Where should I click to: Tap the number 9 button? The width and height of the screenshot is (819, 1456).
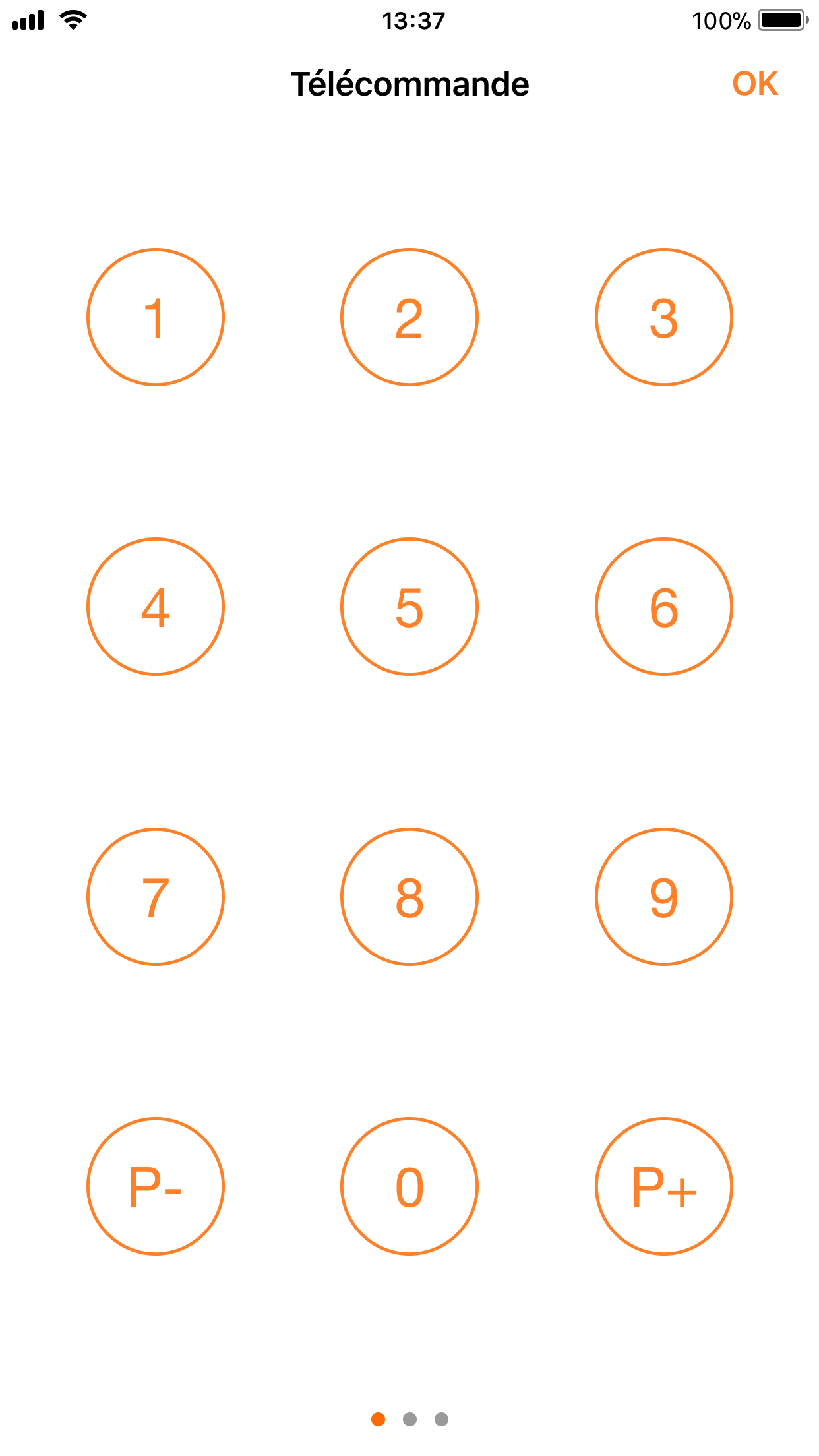(664, 897)
